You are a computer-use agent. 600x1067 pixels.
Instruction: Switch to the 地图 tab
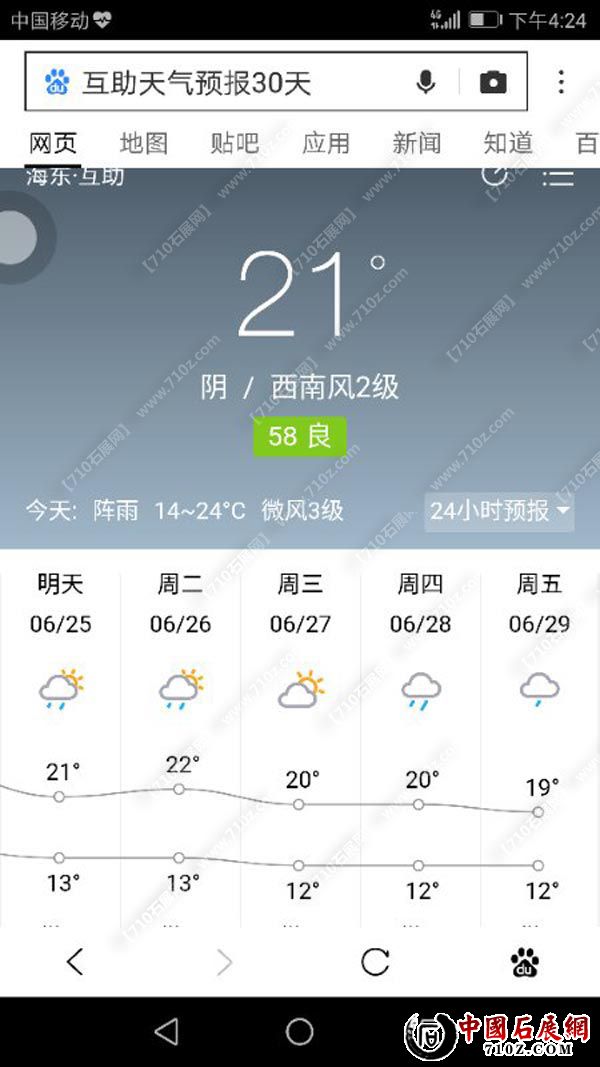click(144, 143)
